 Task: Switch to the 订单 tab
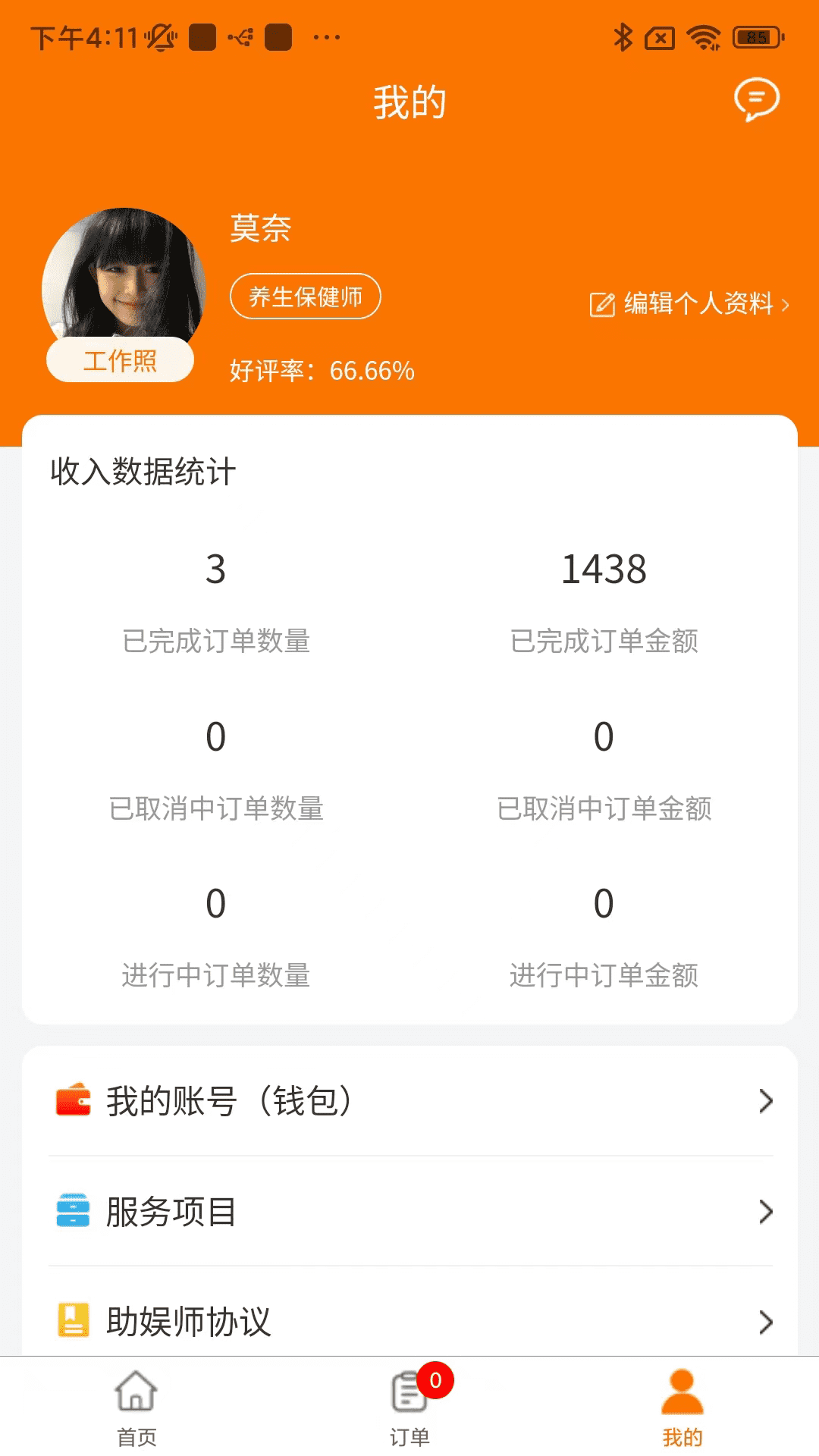coord(409,1407)
